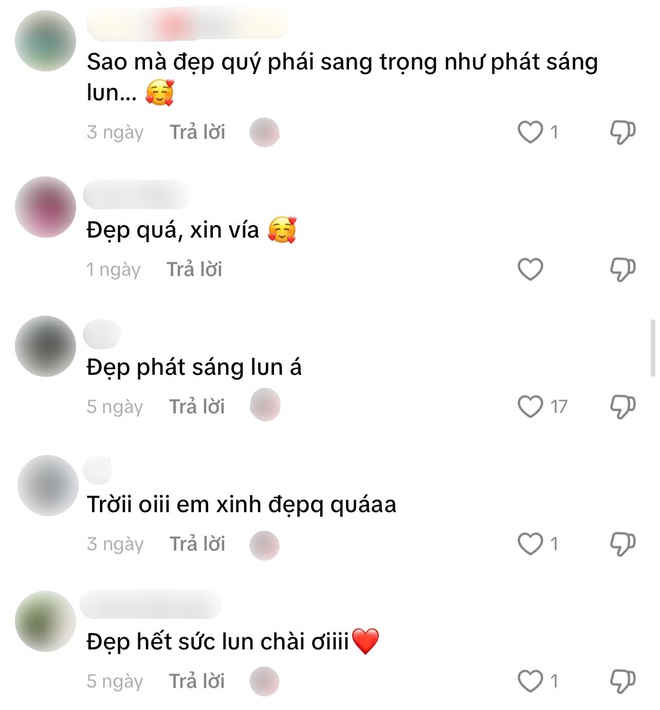Dislike the comment "Đẹp quá, xin vía"

pos(623,269)
